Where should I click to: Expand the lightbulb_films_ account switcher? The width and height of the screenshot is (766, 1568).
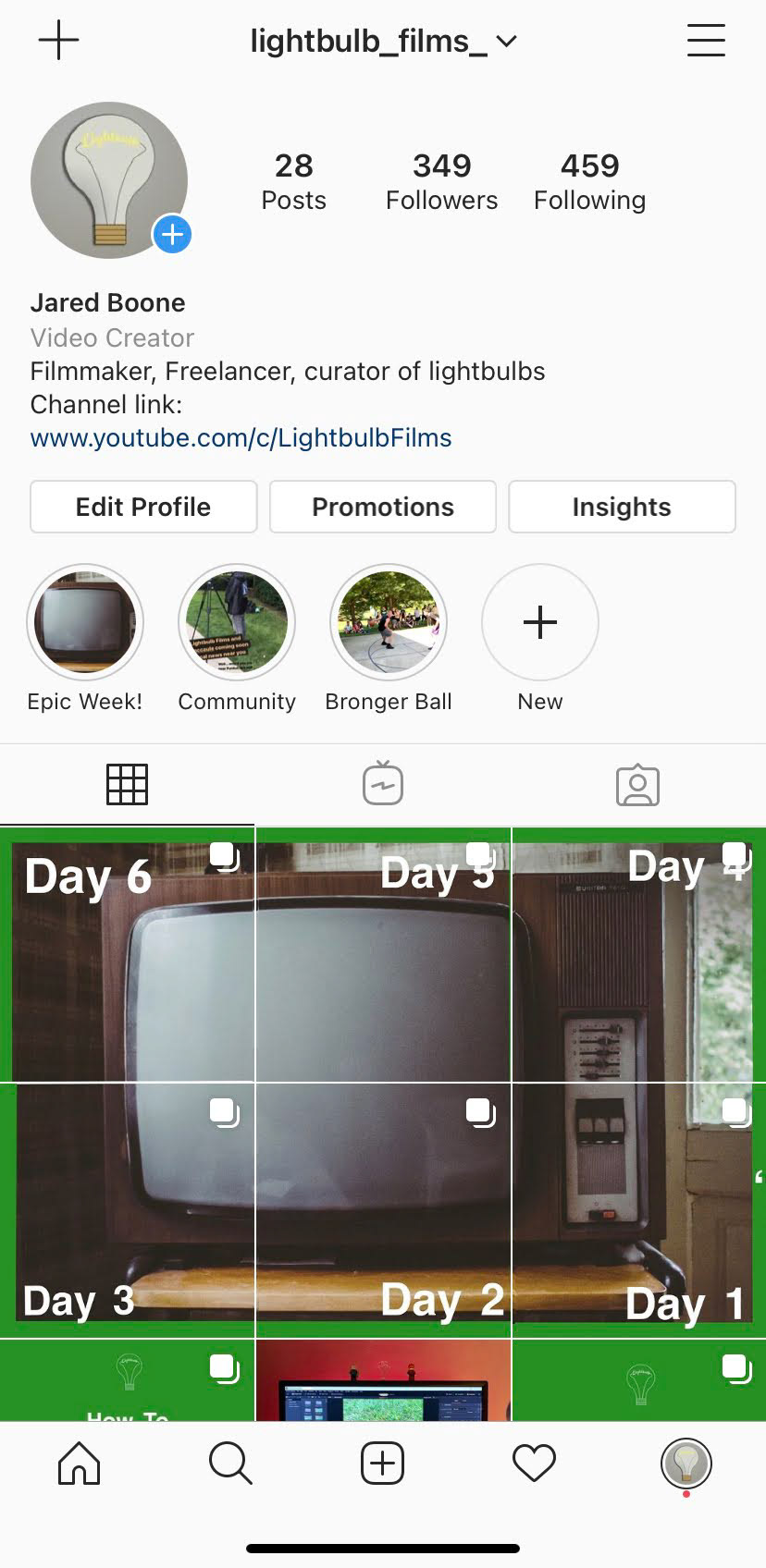point(383,42)
